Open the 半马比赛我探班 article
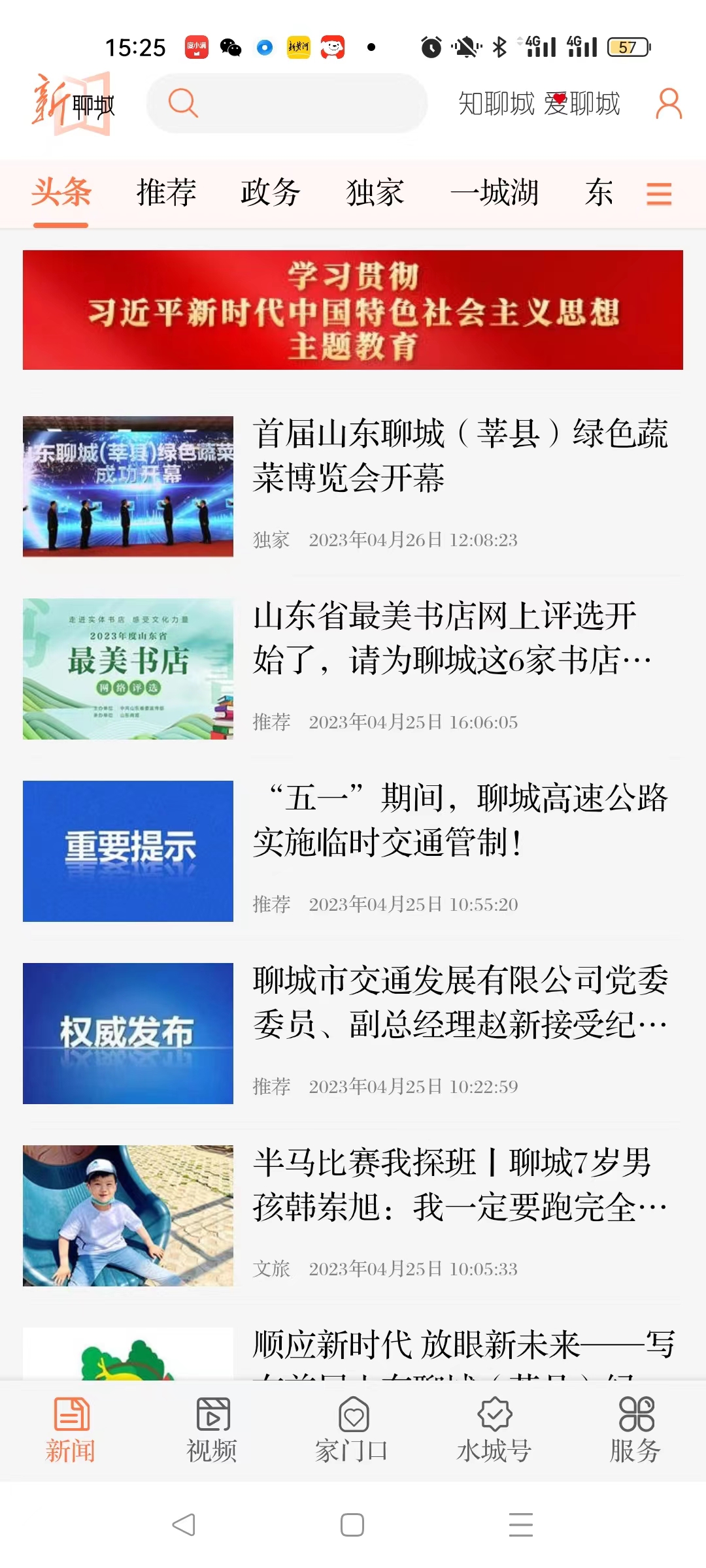This screenshot has width=706, height=1568. tap(460, 1184)
